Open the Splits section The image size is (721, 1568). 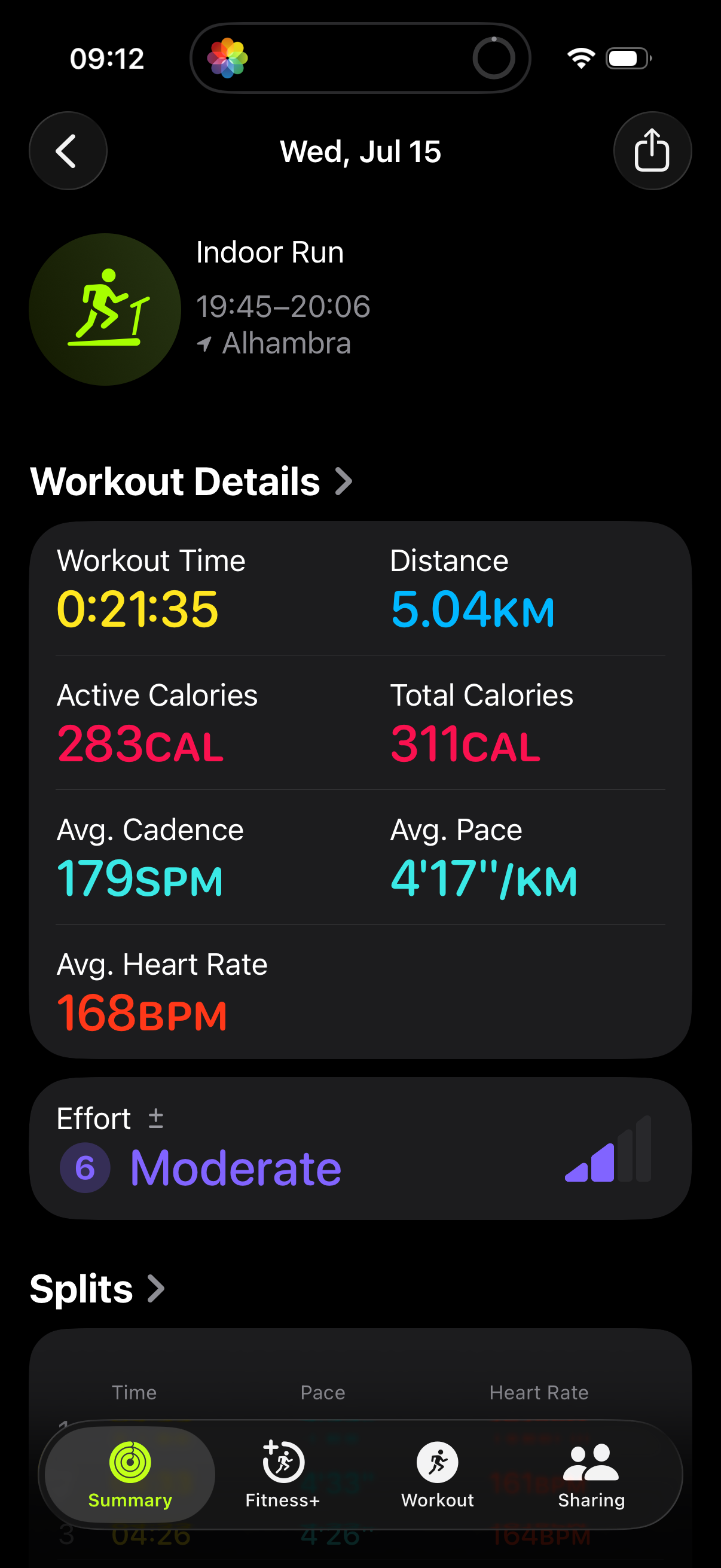[x=97, y=1289]
